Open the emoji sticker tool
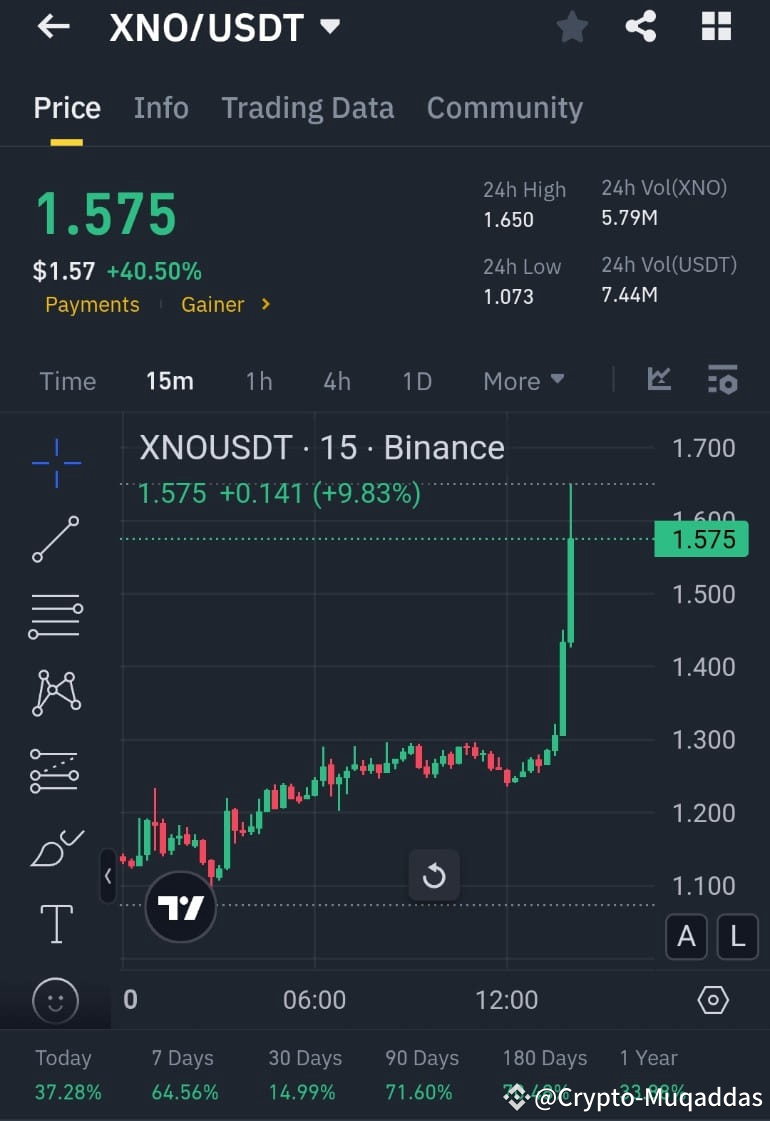Screen dimensions: 770x1121 pos(55,1000)
